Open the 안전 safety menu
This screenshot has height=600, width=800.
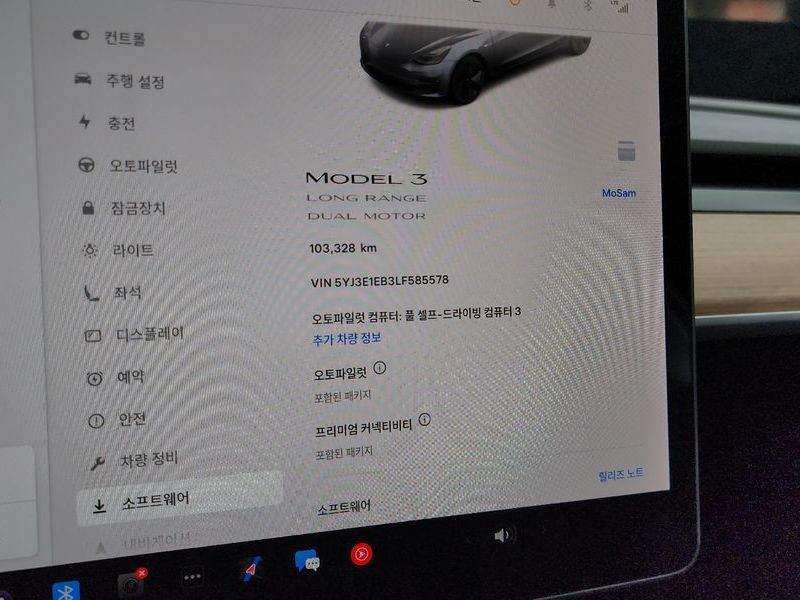pos(132,420)
